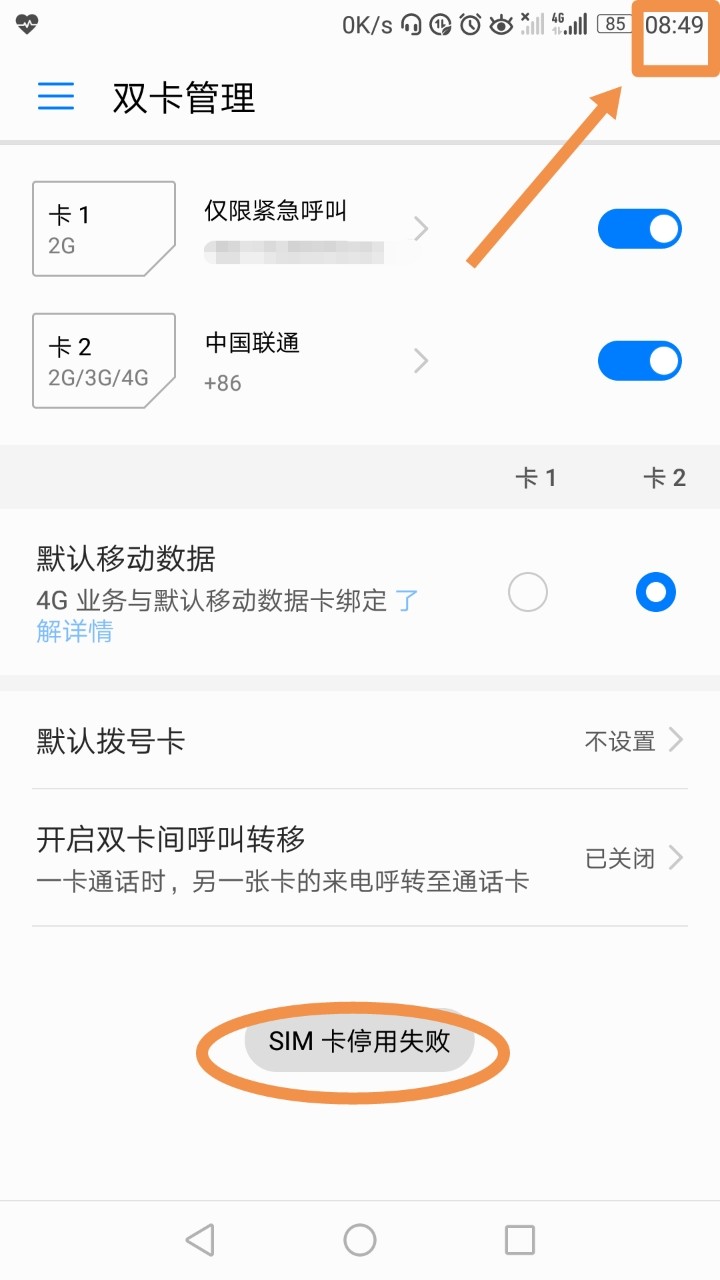Turn off the 卡2 China Unicom switch

(x=640, y=360)
